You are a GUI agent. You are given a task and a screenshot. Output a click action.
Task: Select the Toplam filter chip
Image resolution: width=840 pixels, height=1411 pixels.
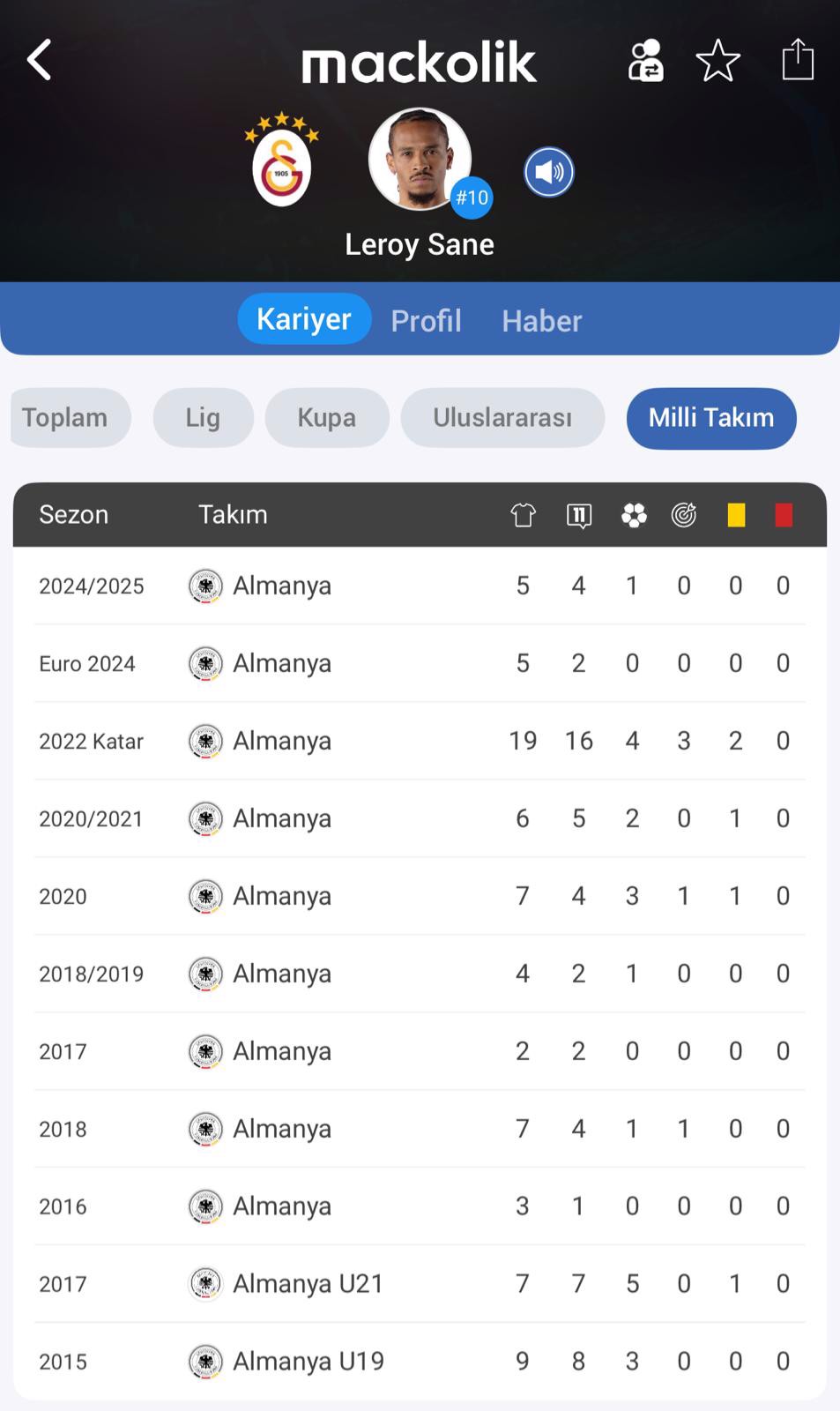[x=71, y=417]
